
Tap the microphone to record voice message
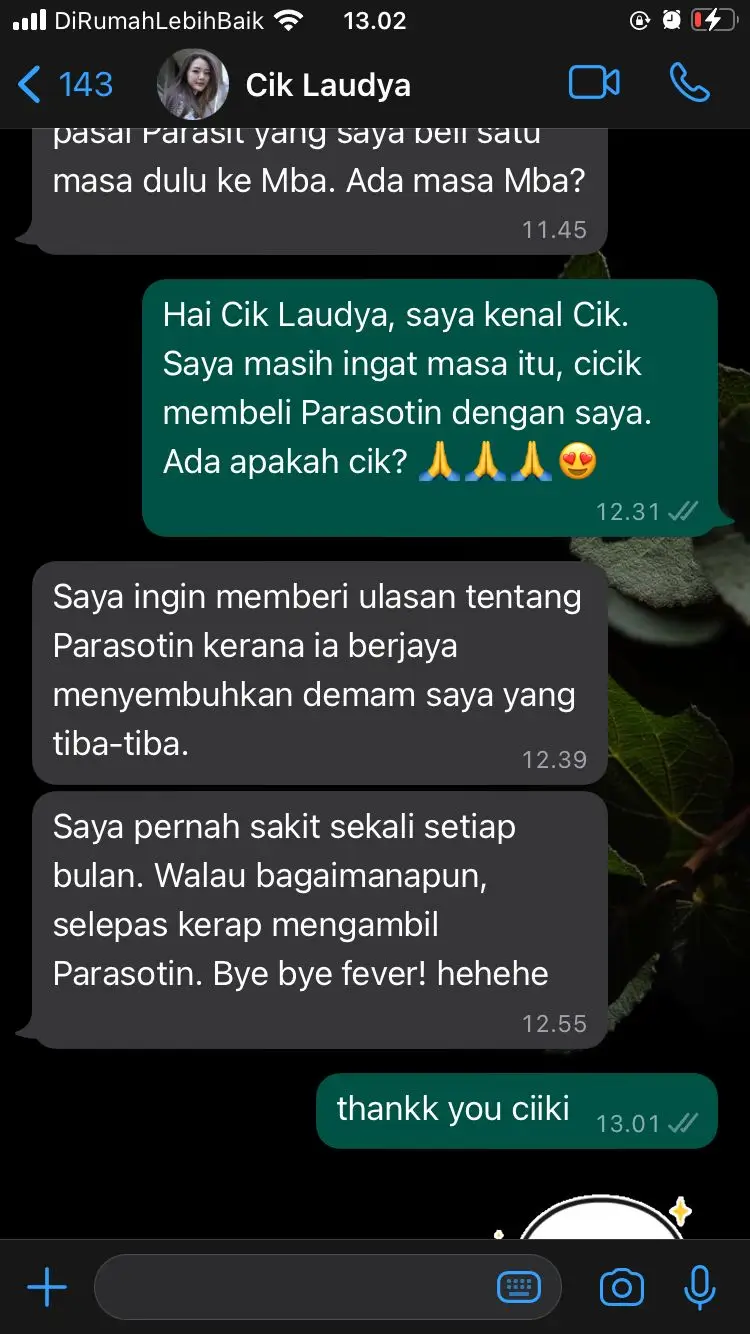tap(699, 1287)
